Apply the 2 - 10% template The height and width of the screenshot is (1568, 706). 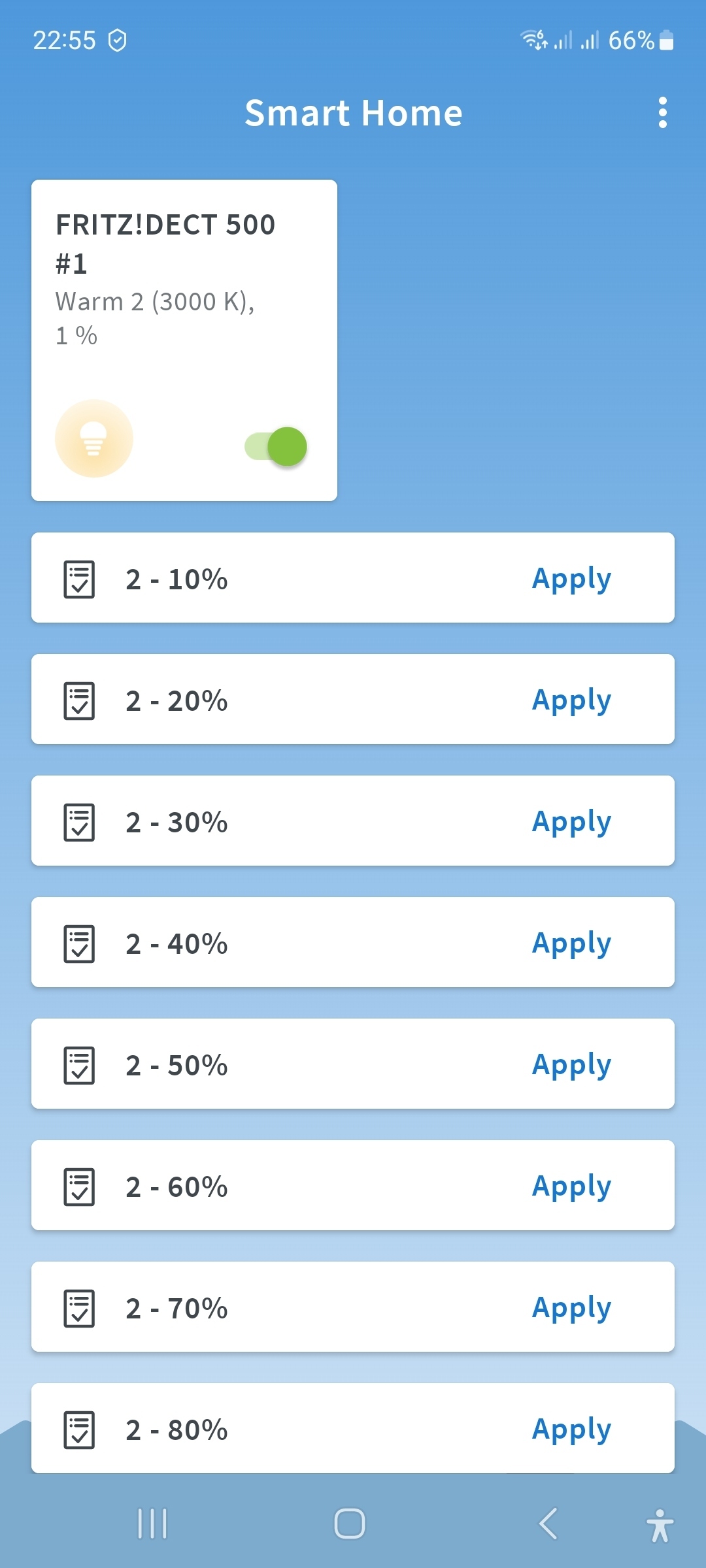(571, 579)
